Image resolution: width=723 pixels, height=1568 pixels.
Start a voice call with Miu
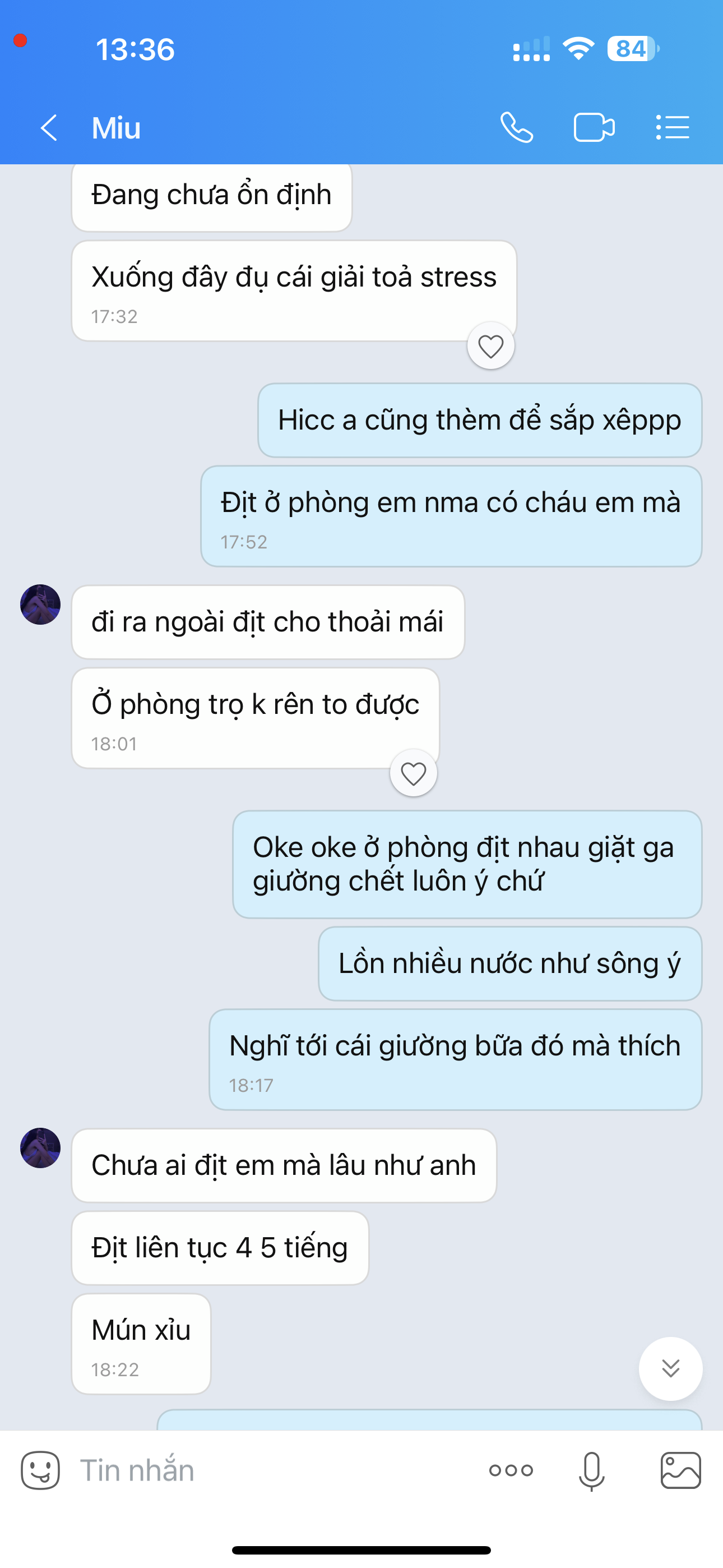tap(517, 128)
